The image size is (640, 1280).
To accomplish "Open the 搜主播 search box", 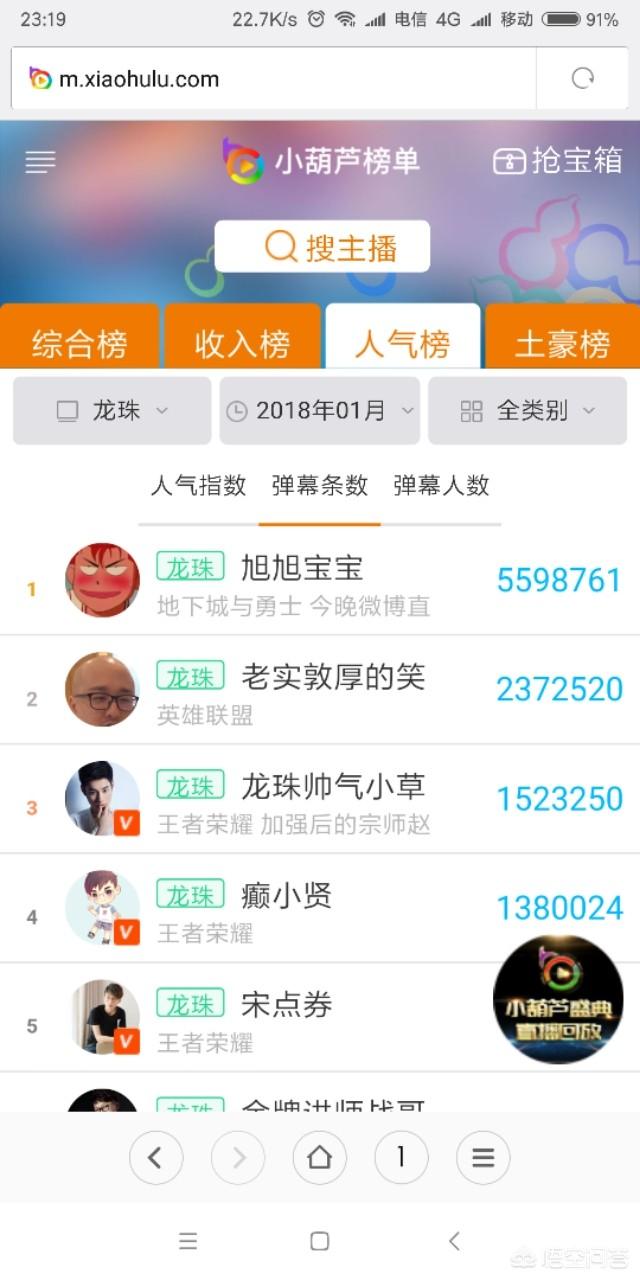I will click(x=322, y=246).
